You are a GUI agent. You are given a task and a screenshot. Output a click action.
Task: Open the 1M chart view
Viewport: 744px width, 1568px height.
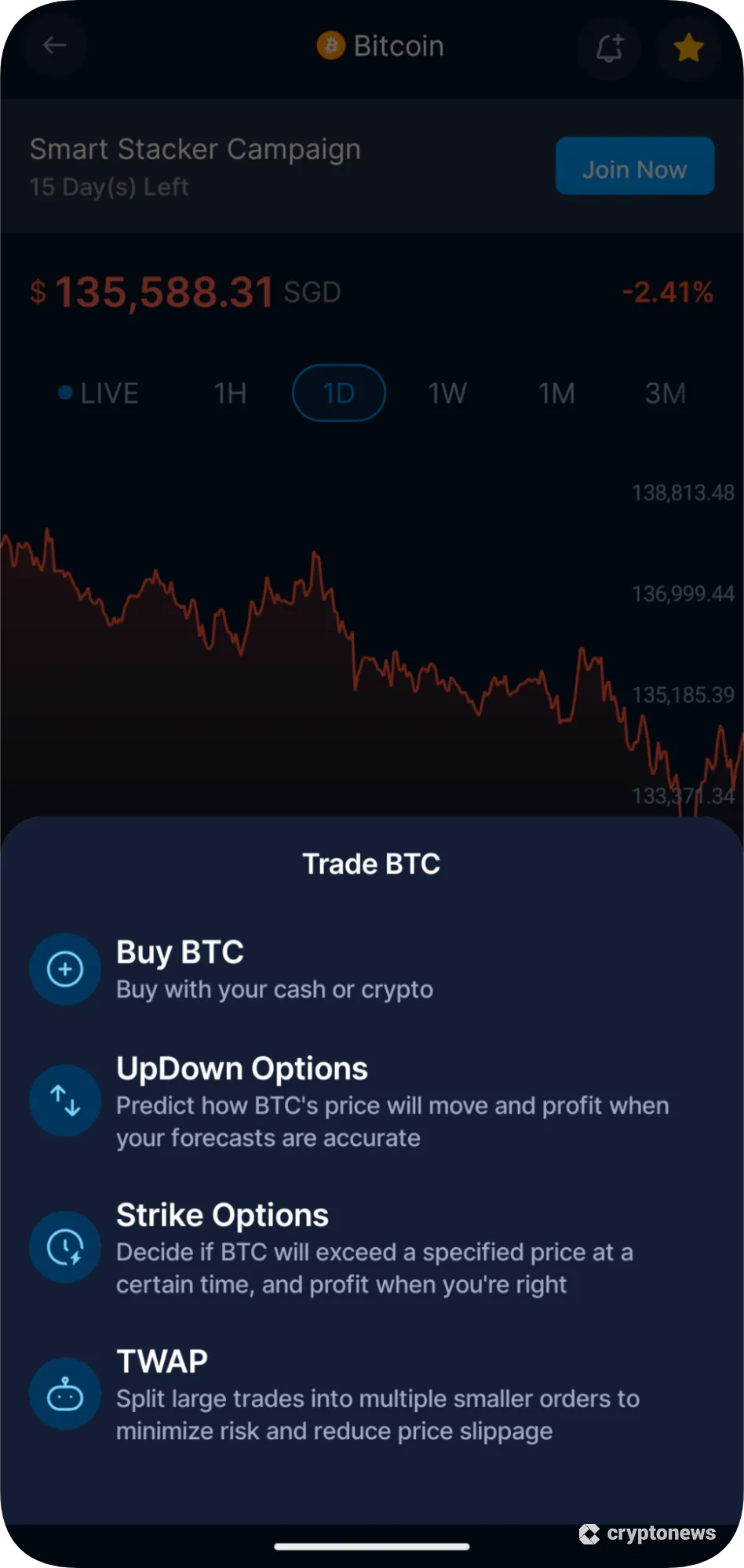pyautogui.click(x=556, y=393)
